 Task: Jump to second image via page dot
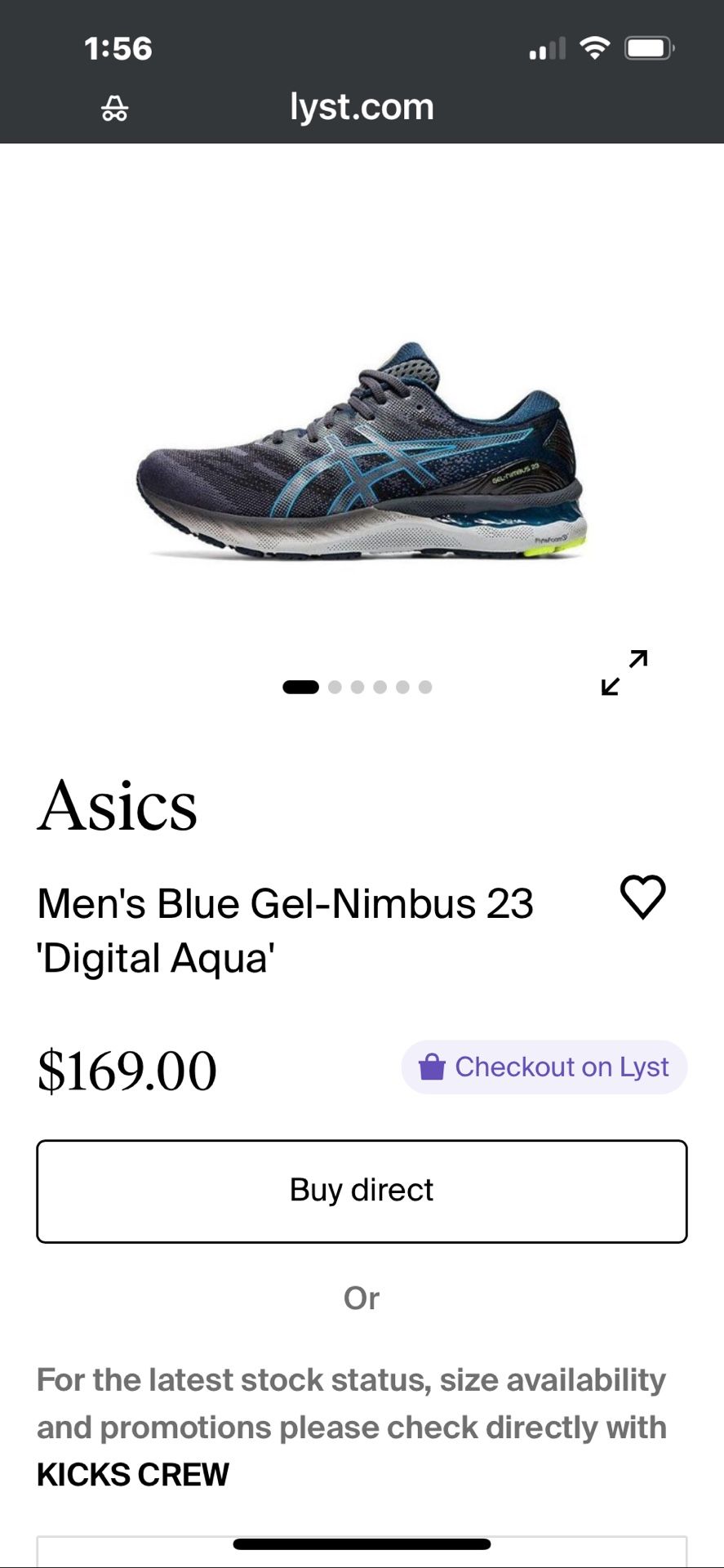335,687
